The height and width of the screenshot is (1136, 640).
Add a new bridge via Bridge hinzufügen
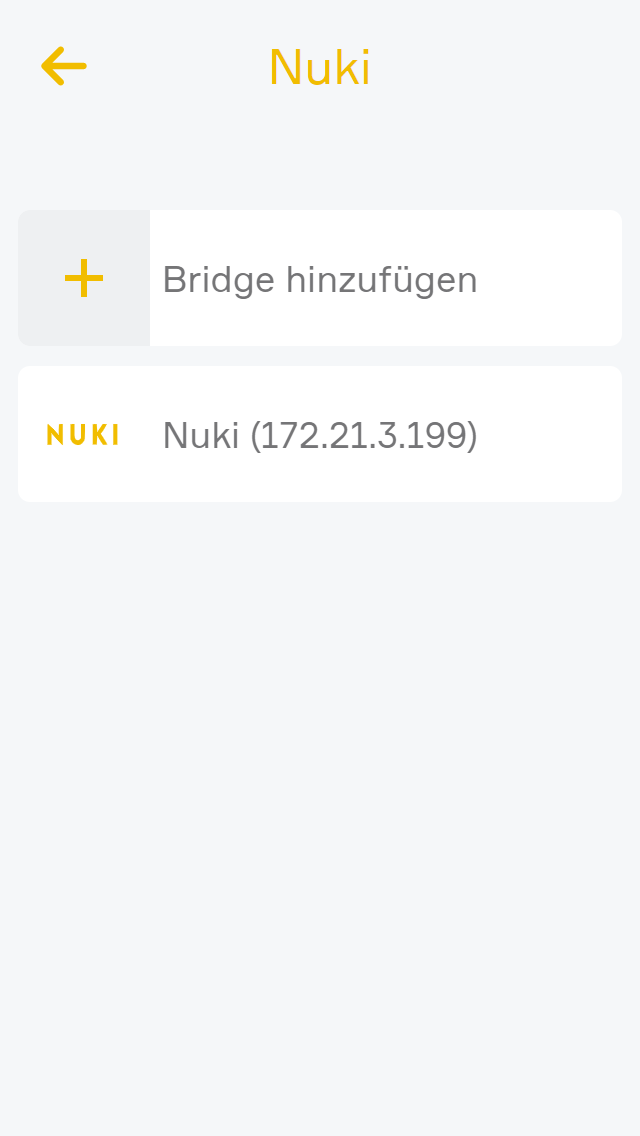point(320,279)
